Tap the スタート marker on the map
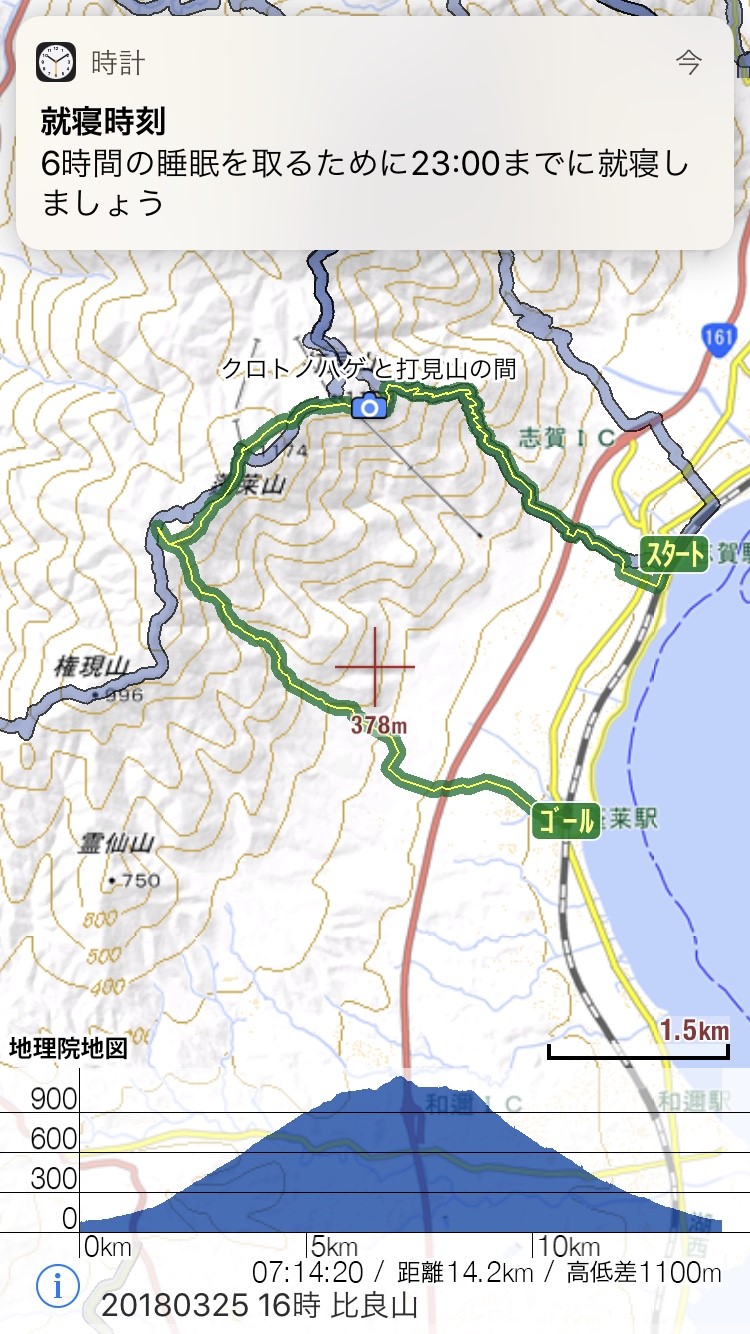Screen dimensions: 750x1334 tap(674, 556)
